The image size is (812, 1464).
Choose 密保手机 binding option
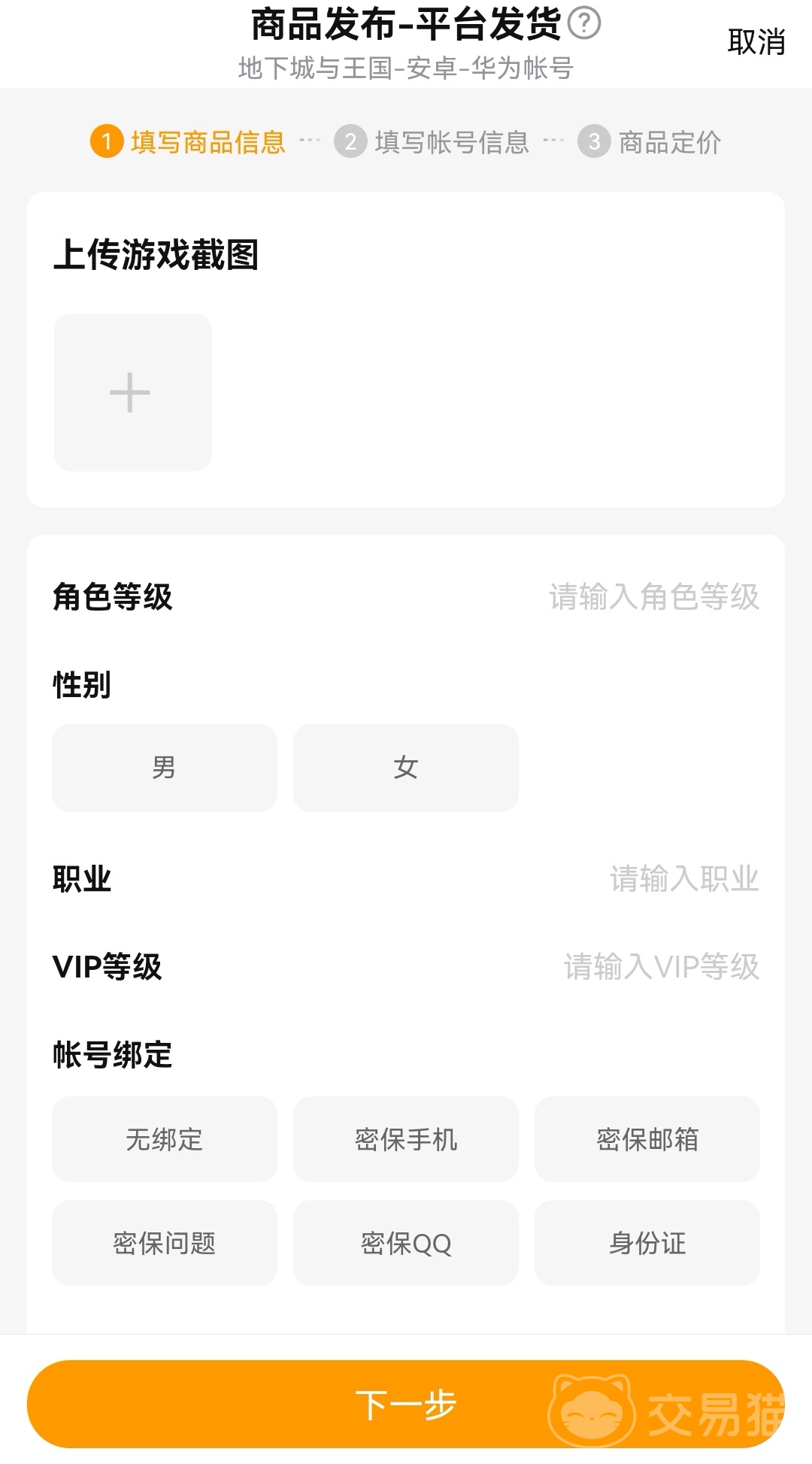click(x=405, y=1139)
